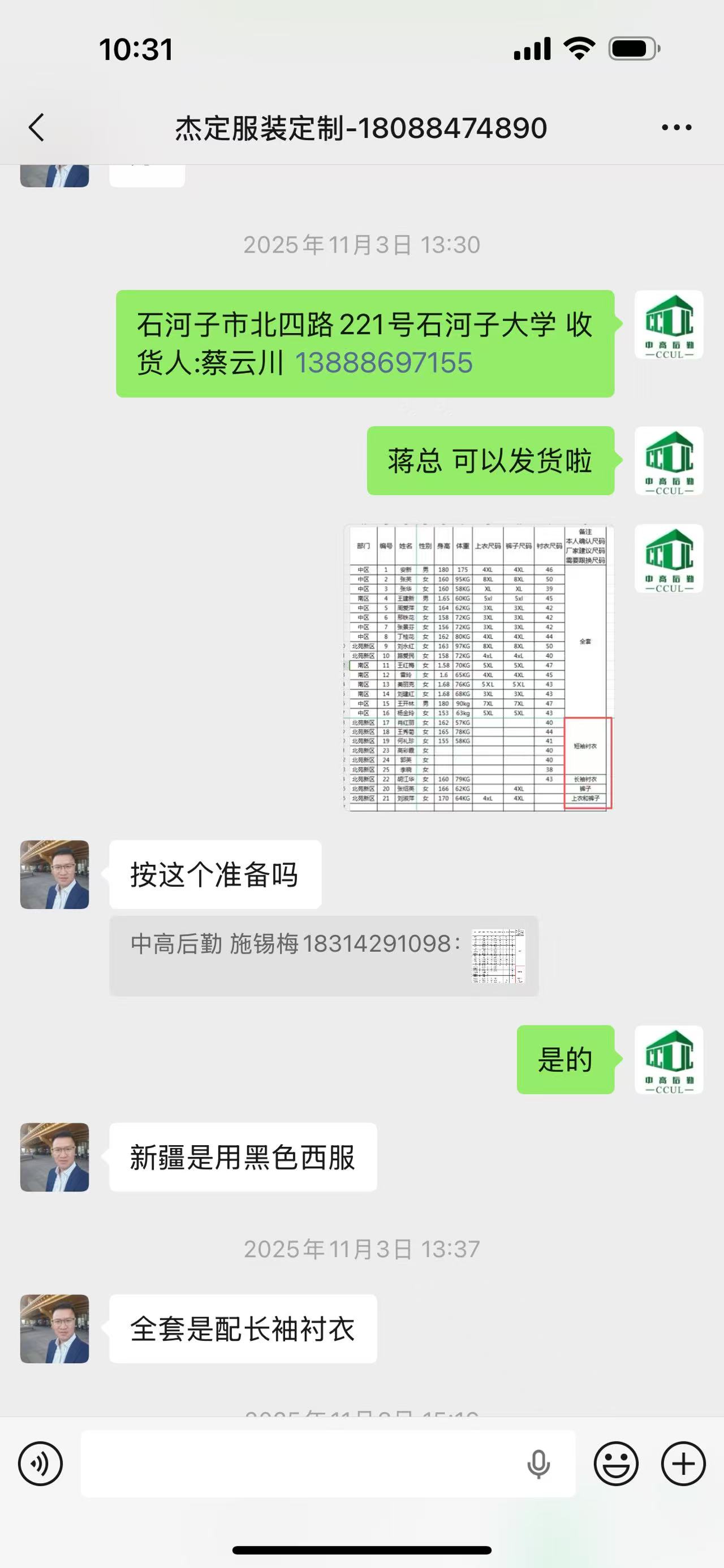Focus the message text field
The height and width of the screenshot is (1568, 724).
click(299, 1464)
